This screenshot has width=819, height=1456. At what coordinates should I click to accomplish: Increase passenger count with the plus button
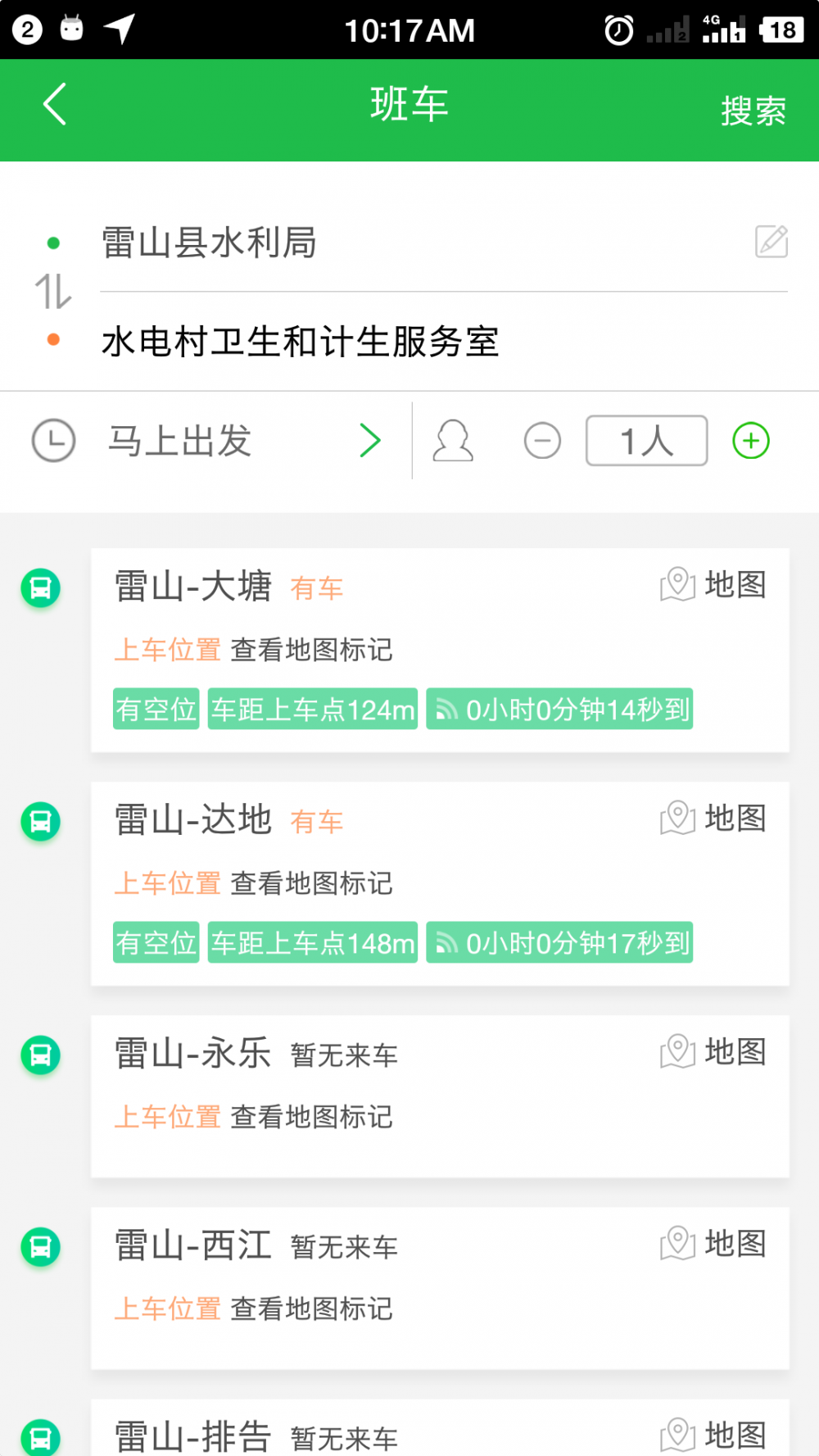[x=751, y=441]
